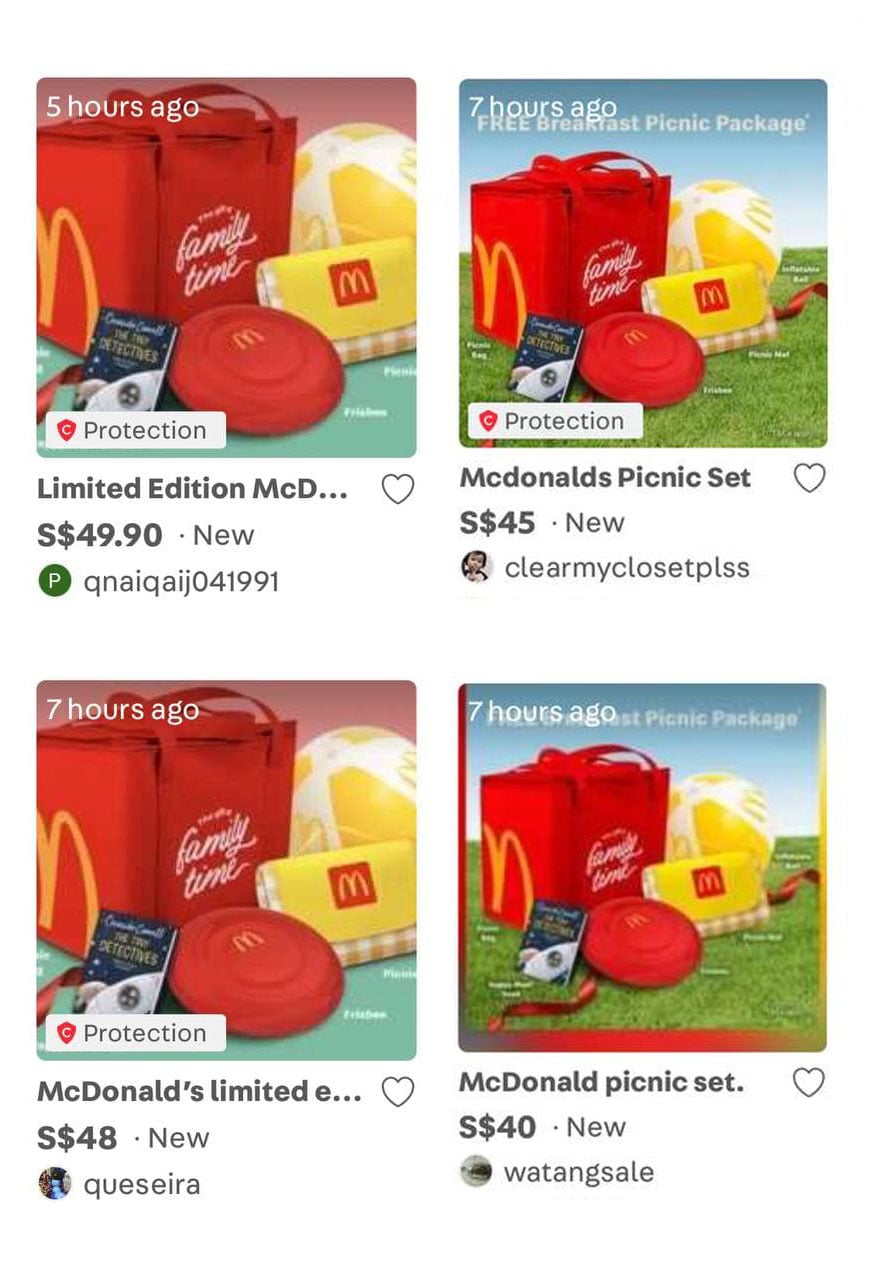Open the S$49.90 Limited Edition McD listing

(x=226, y=267)
